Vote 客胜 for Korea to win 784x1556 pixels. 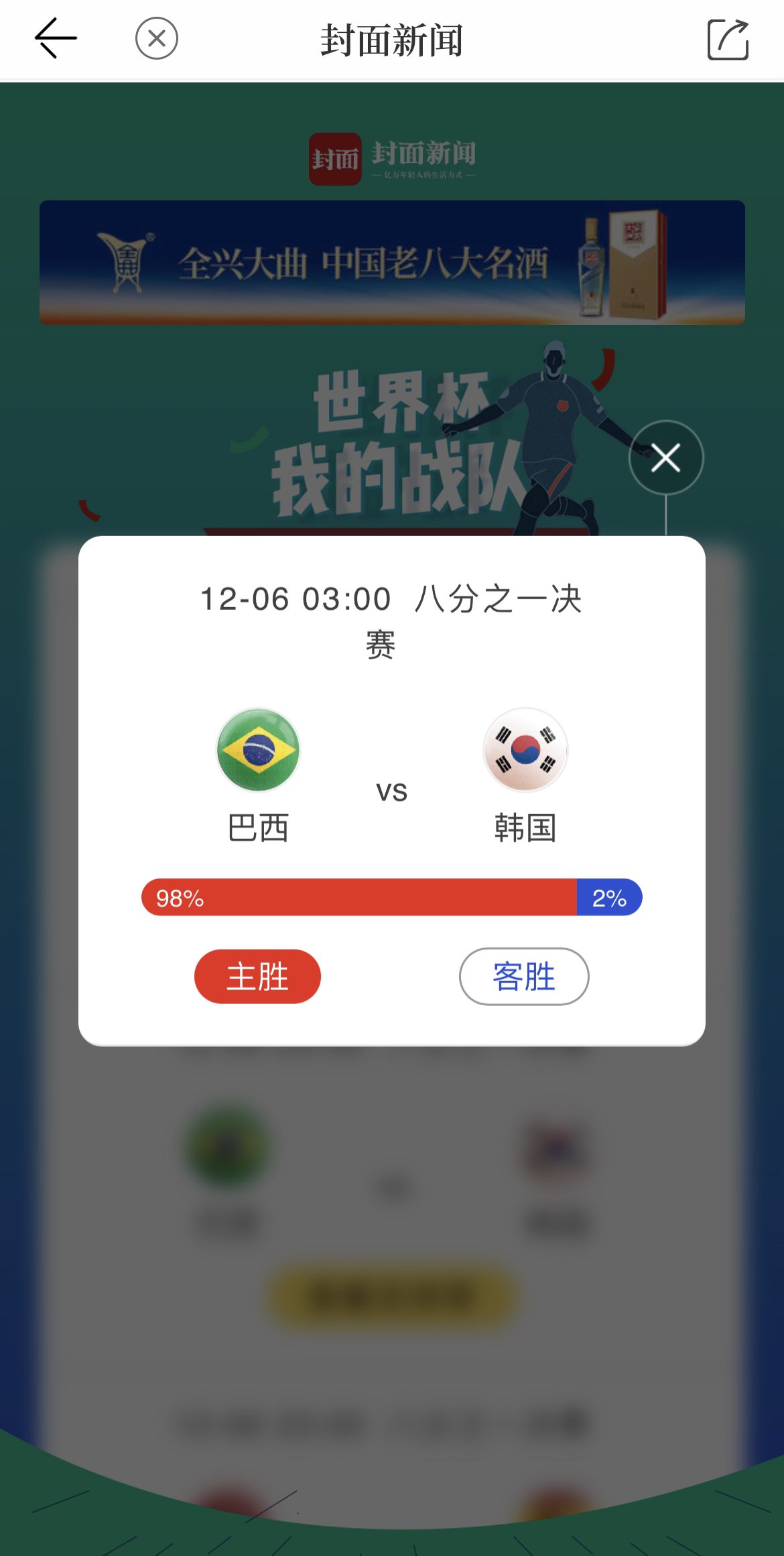tap(524, 976)
